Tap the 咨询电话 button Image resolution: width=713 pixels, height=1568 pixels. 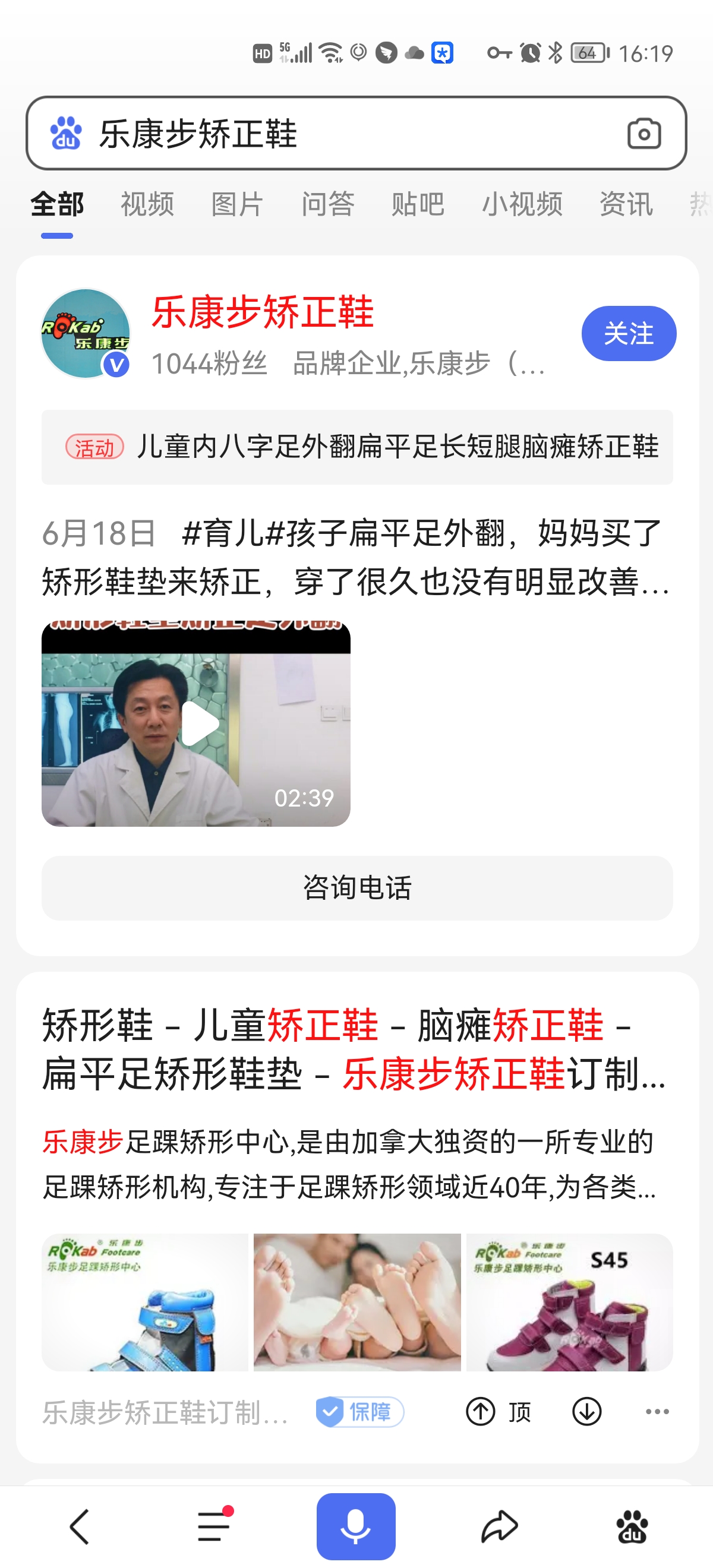coord(357,888)
